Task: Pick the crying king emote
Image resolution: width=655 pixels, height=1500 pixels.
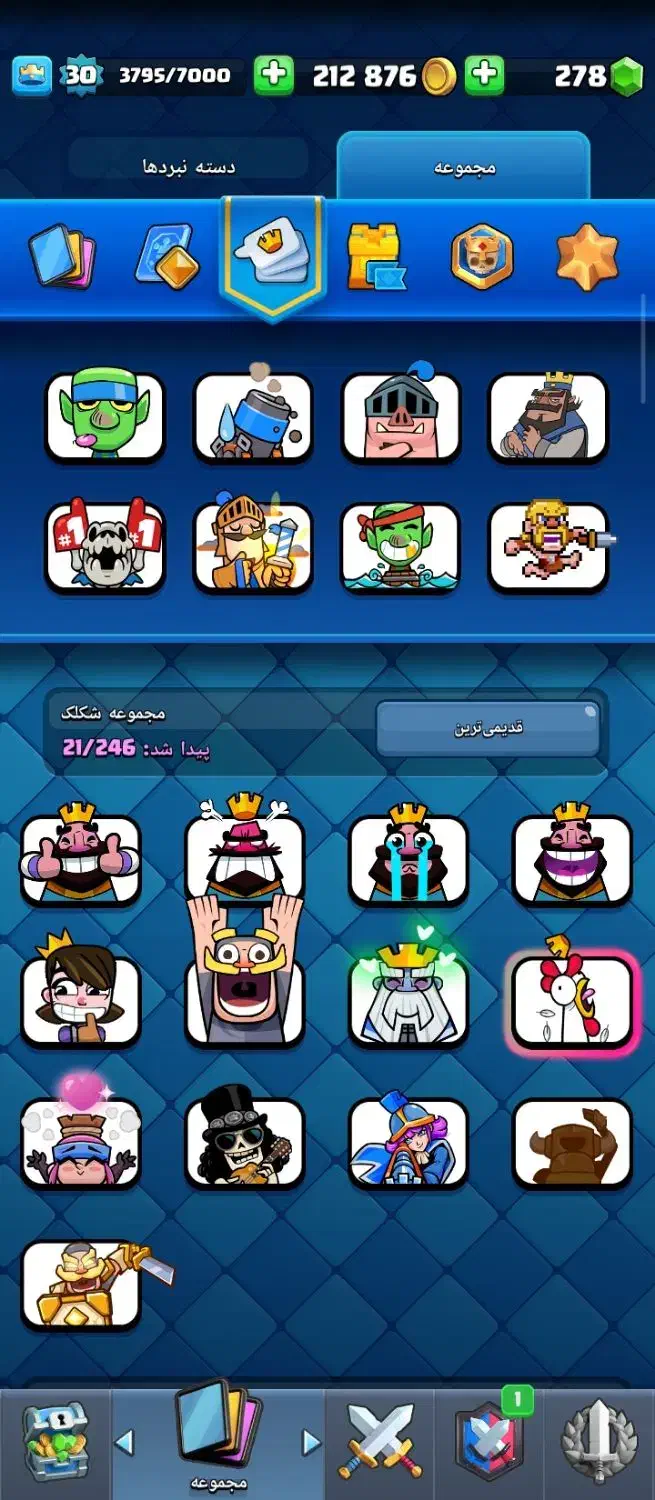Action: pyautogui.click(x=408, y=857)
